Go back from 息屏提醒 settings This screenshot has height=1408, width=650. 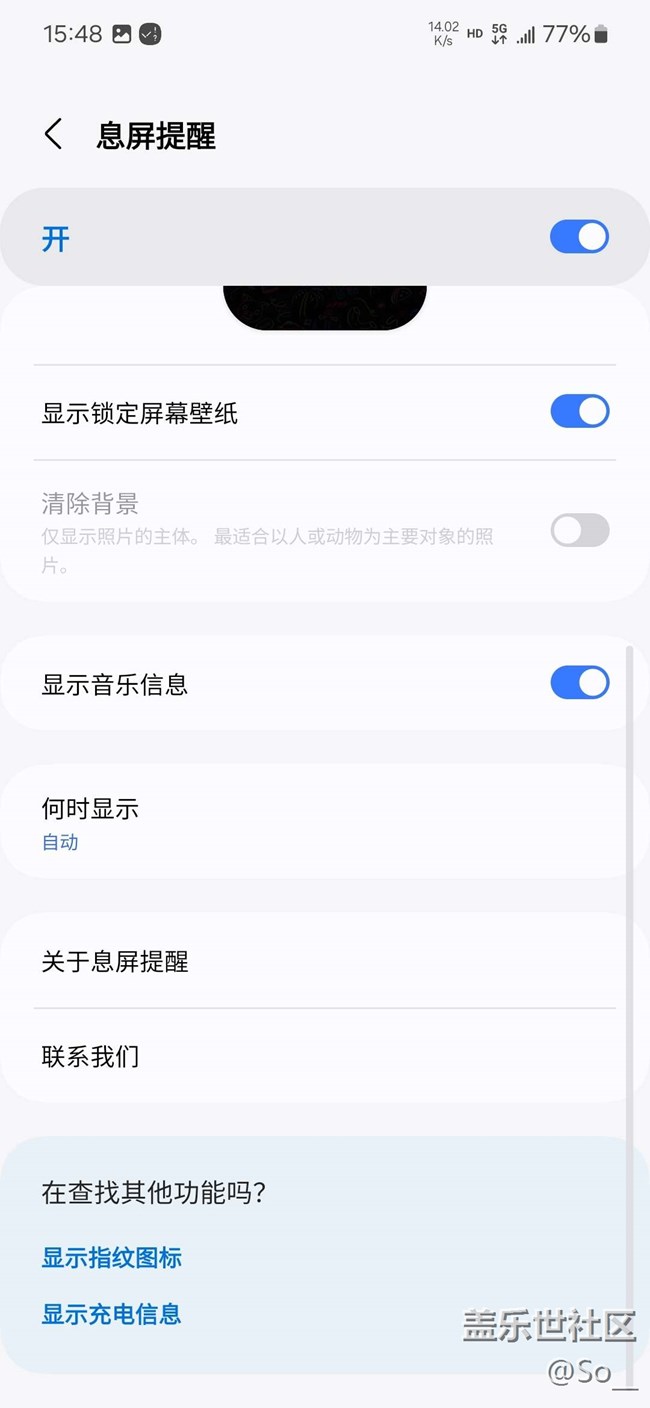[54, 135]
